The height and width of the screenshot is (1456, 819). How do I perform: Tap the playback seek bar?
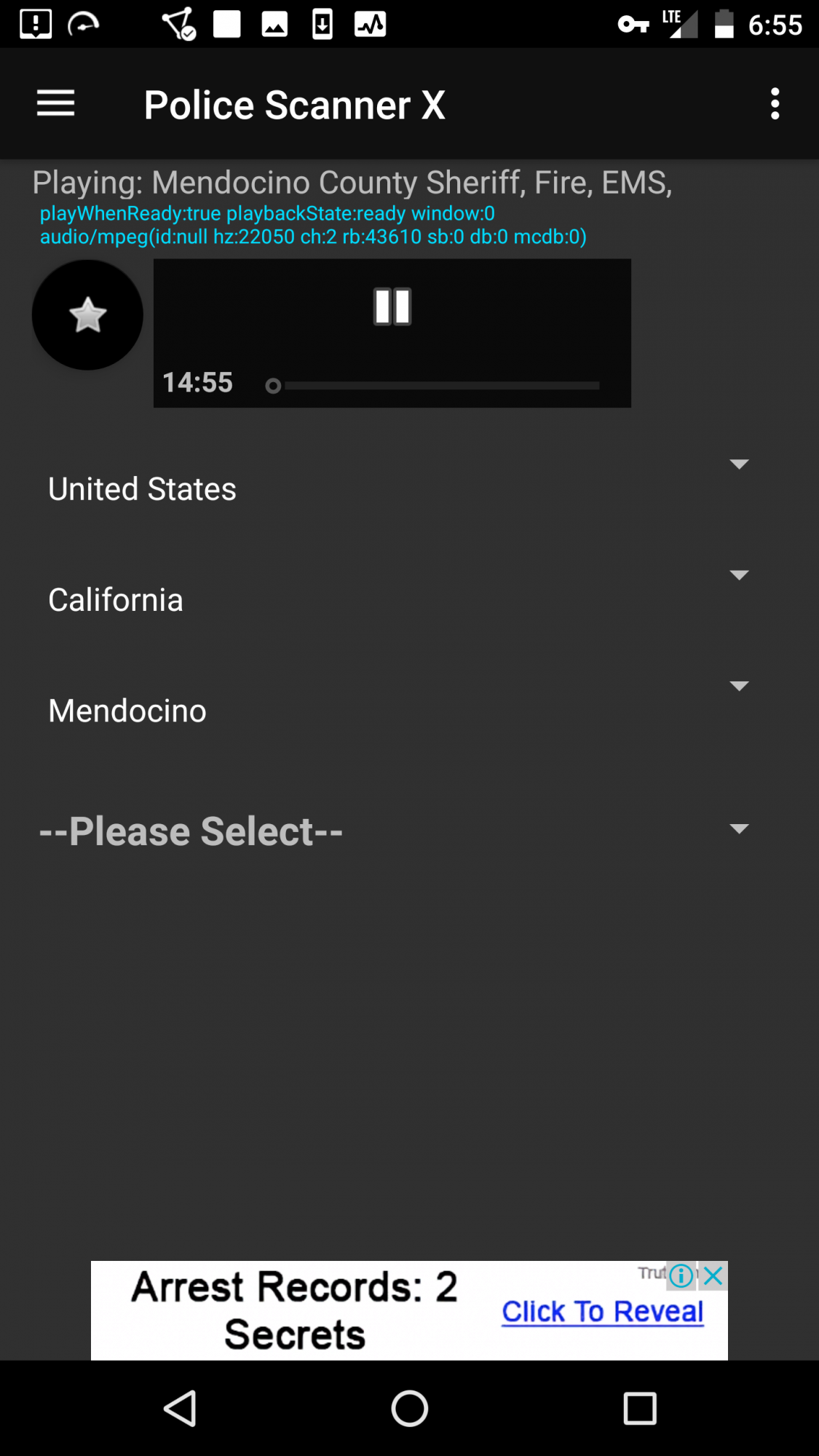point(434,386)
